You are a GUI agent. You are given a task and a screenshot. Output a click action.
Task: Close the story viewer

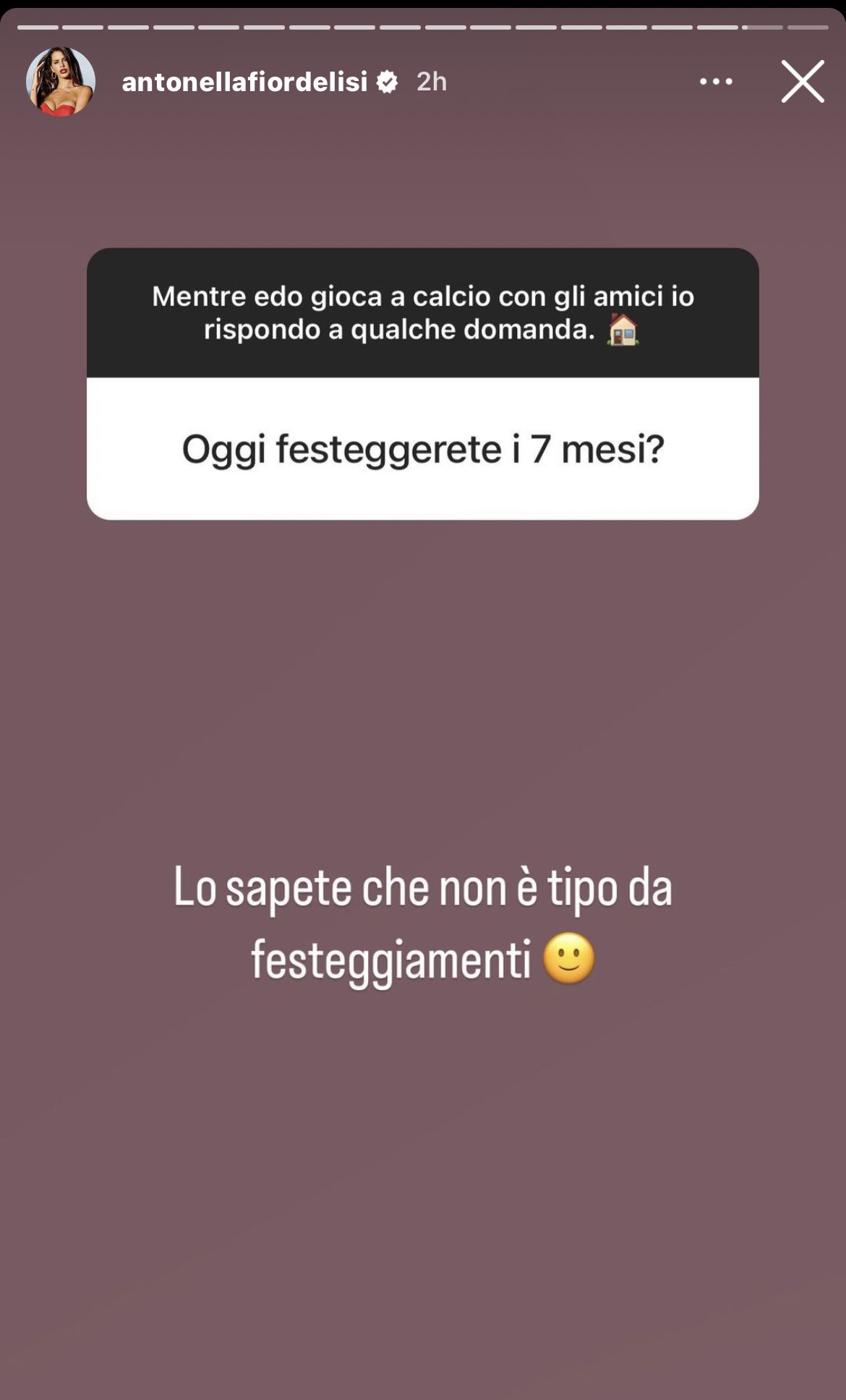[x=803, y=81]
